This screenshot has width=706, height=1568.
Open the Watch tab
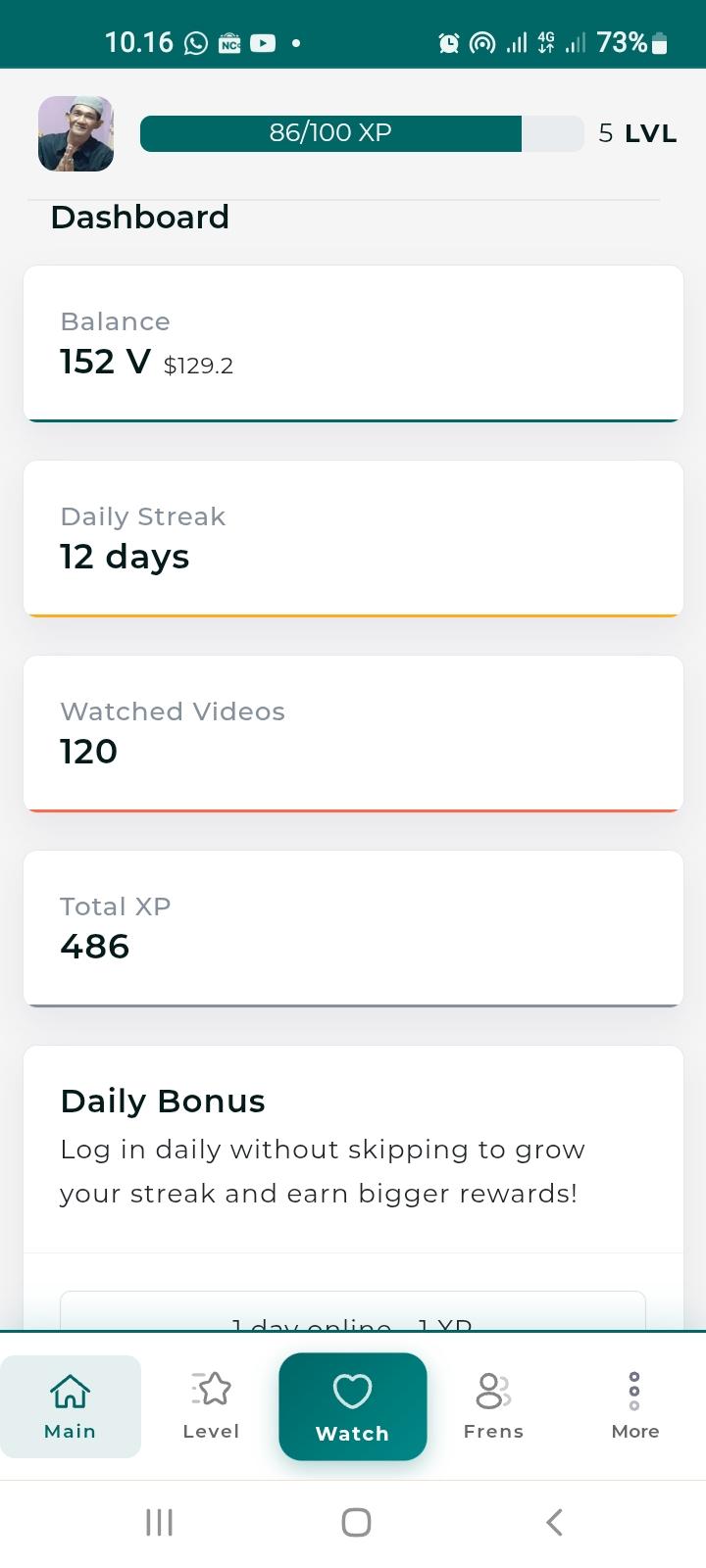coord(353,1406)
